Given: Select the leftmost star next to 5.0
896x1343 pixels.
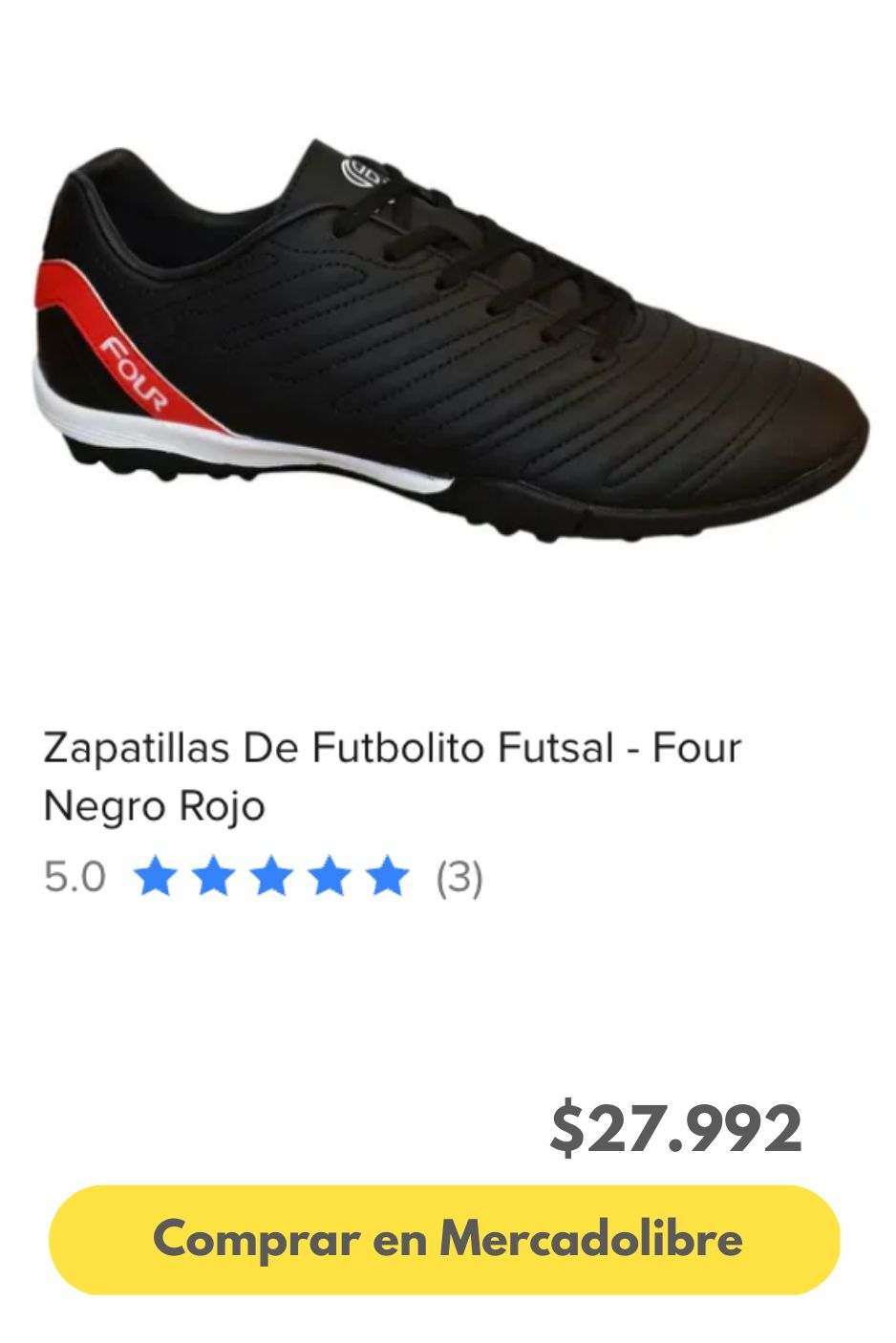Looking at the screenshot, I should click(x=157, y=876).
